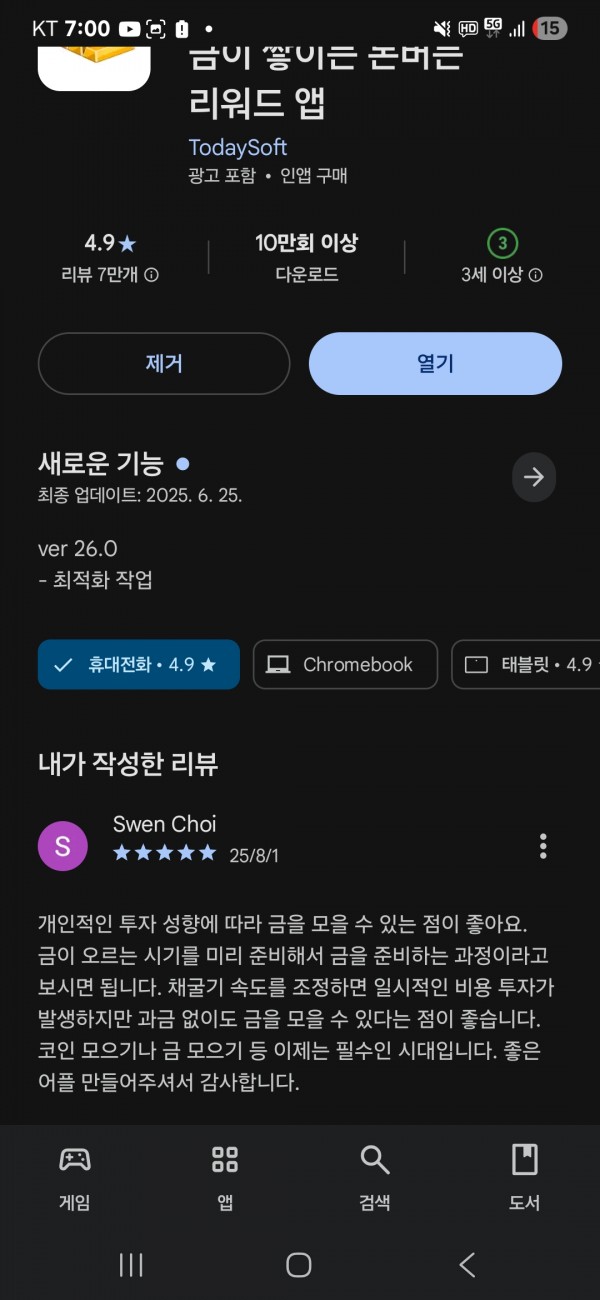Tap the 열기 button to launch the app
This screenshot has width=600, height=1300.
click(x=435, y=364)
